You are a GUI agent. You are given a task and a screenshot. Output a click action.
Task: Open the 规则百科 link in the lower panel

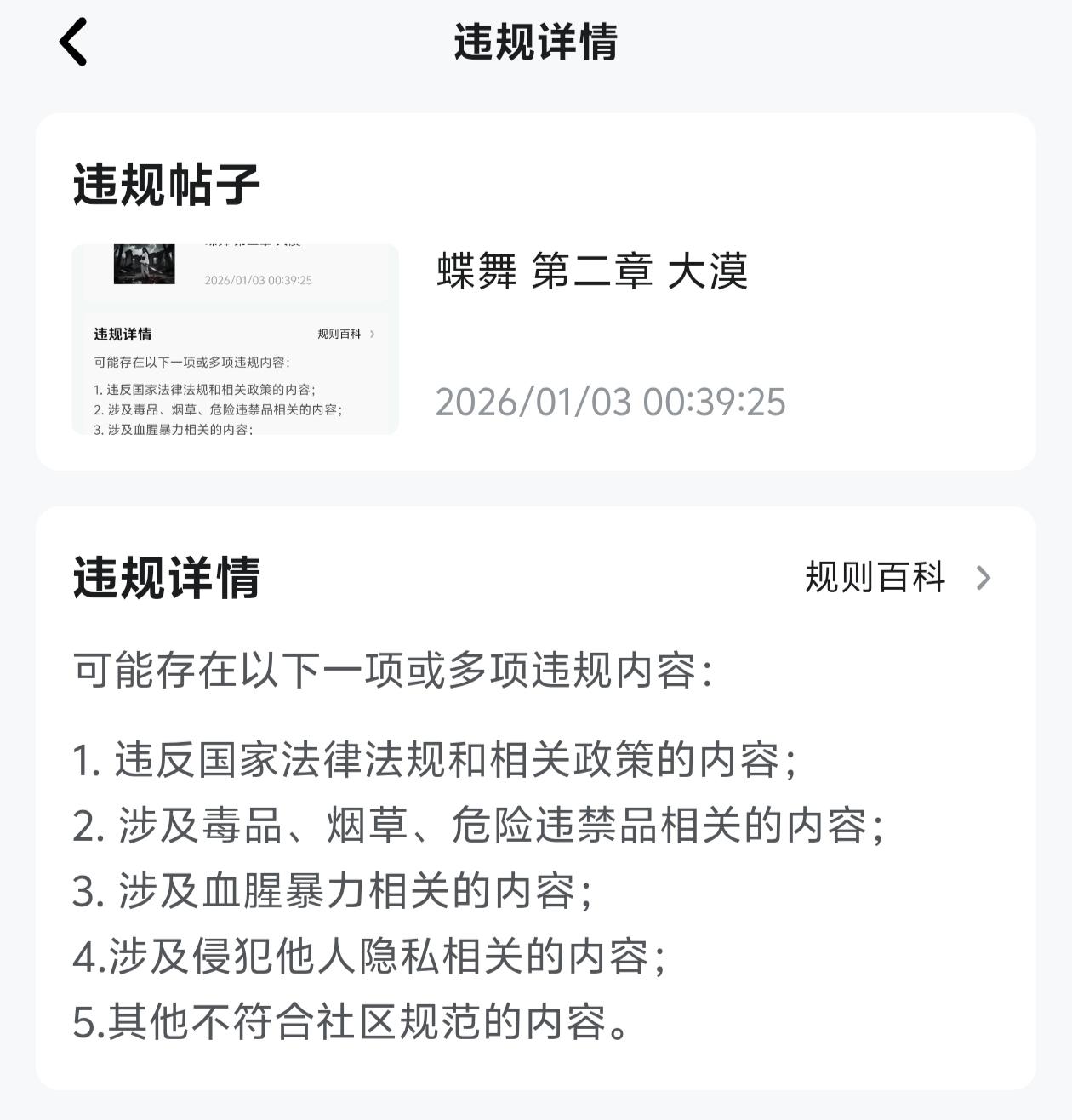click(874, 578)
